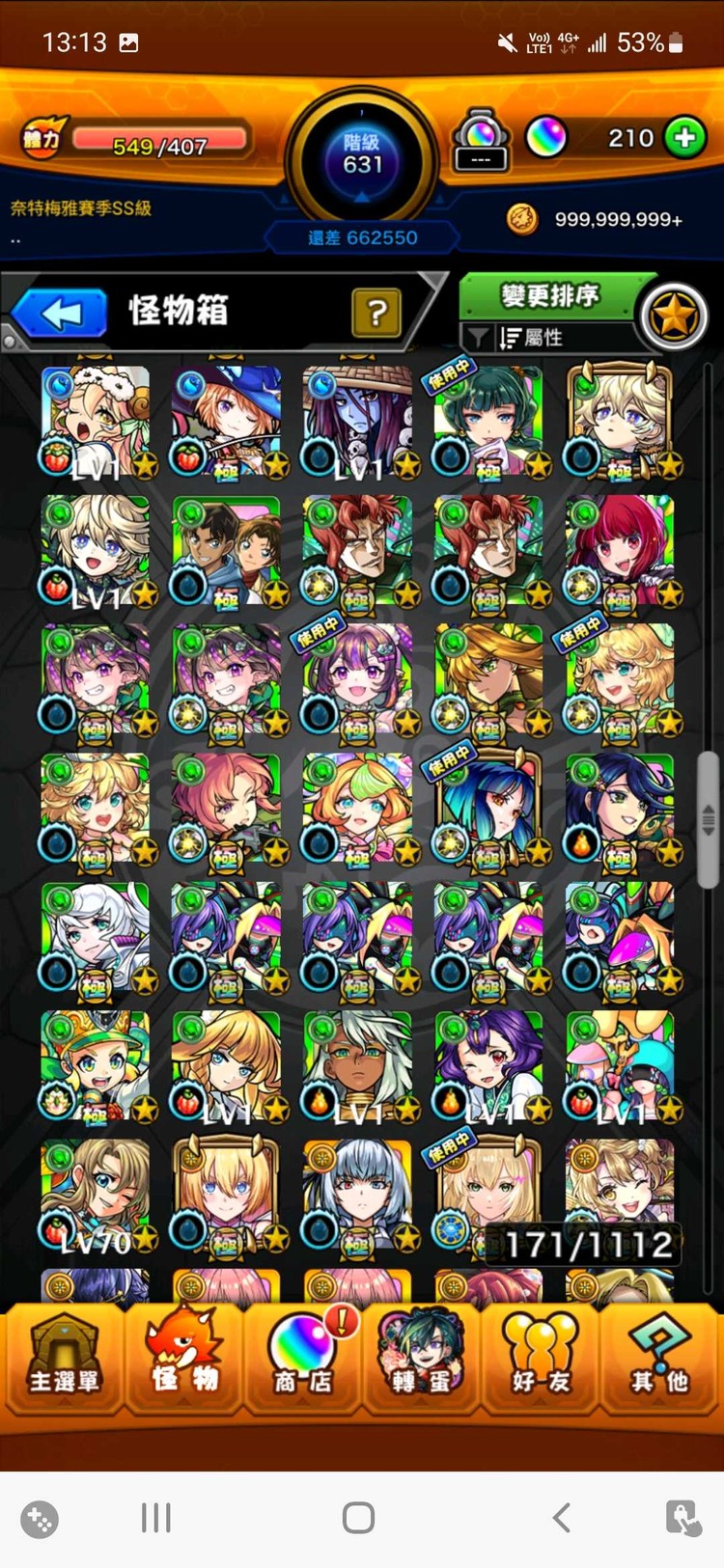Add orbs with the green plus
The image size is (724, 1568).
(684, 138)
